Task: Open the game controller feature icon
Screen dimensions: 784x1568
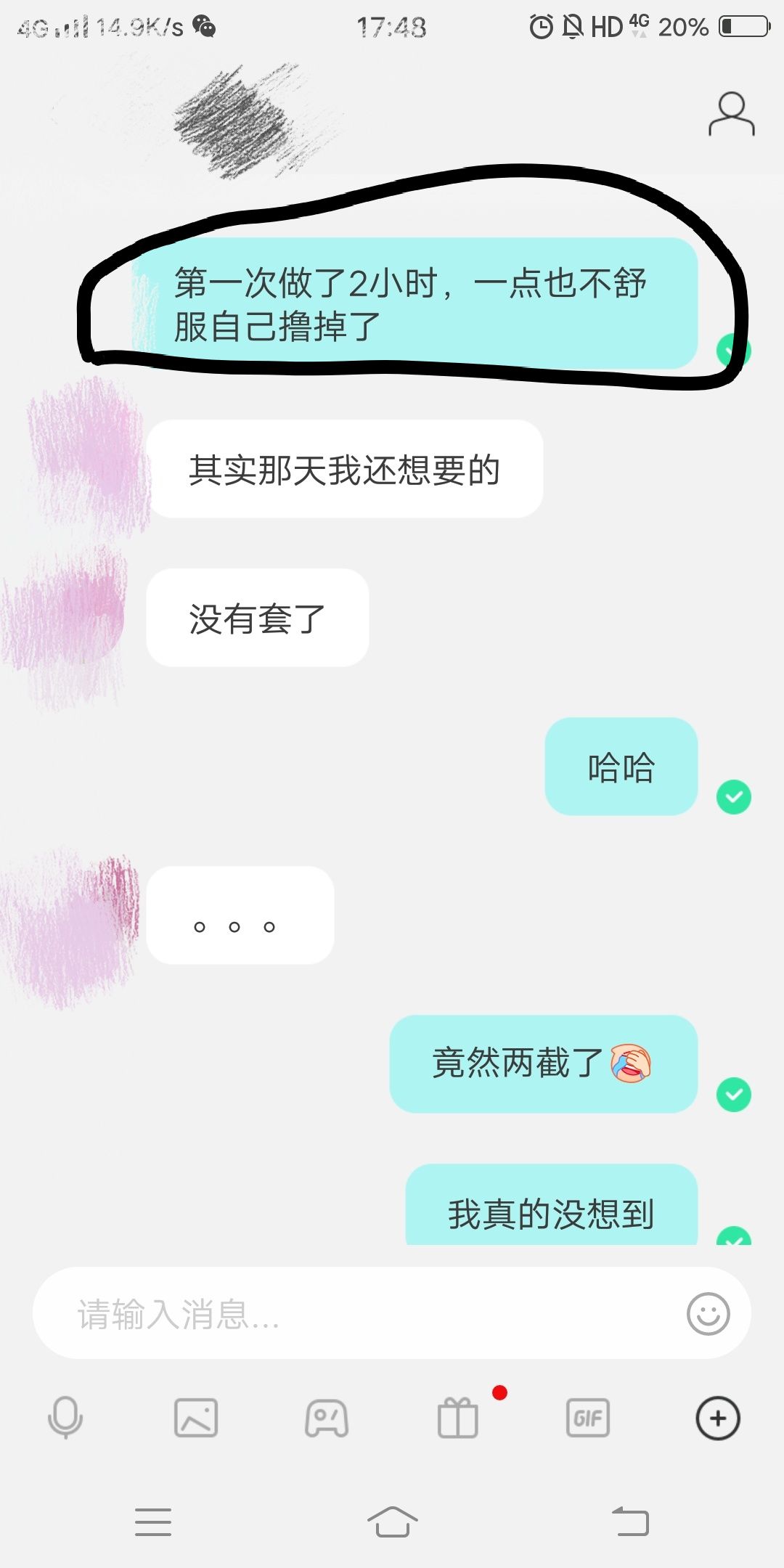Action: [327, 1418]
